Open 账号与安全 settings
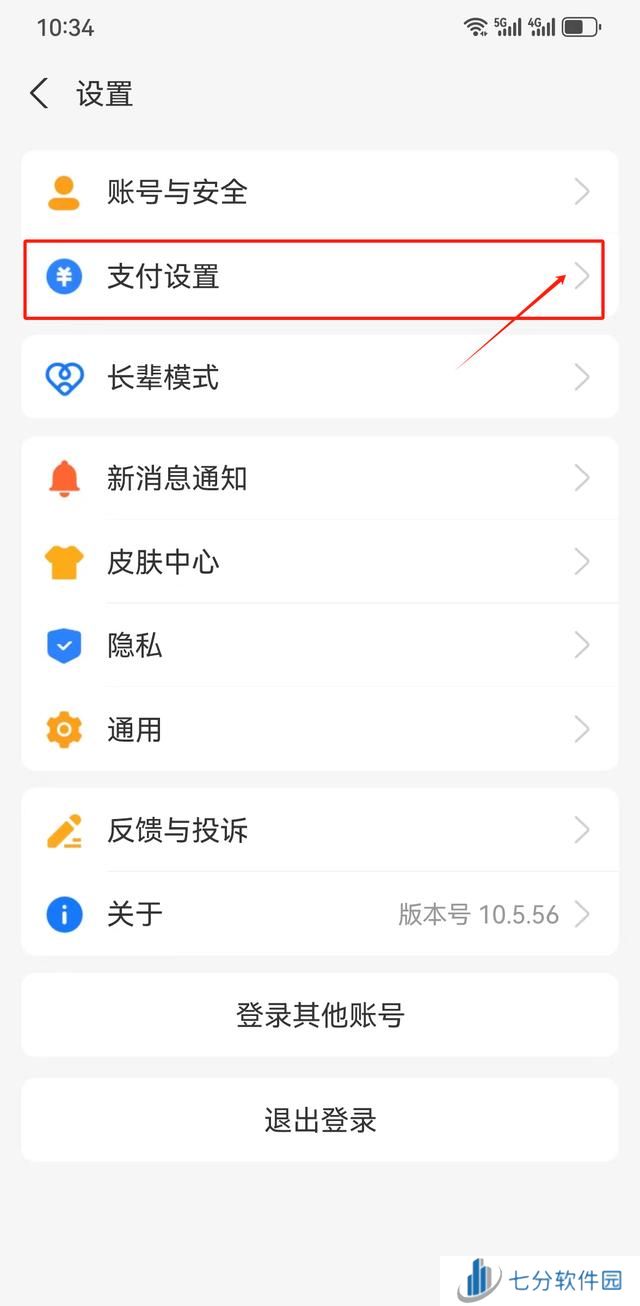 coord(320,192)
